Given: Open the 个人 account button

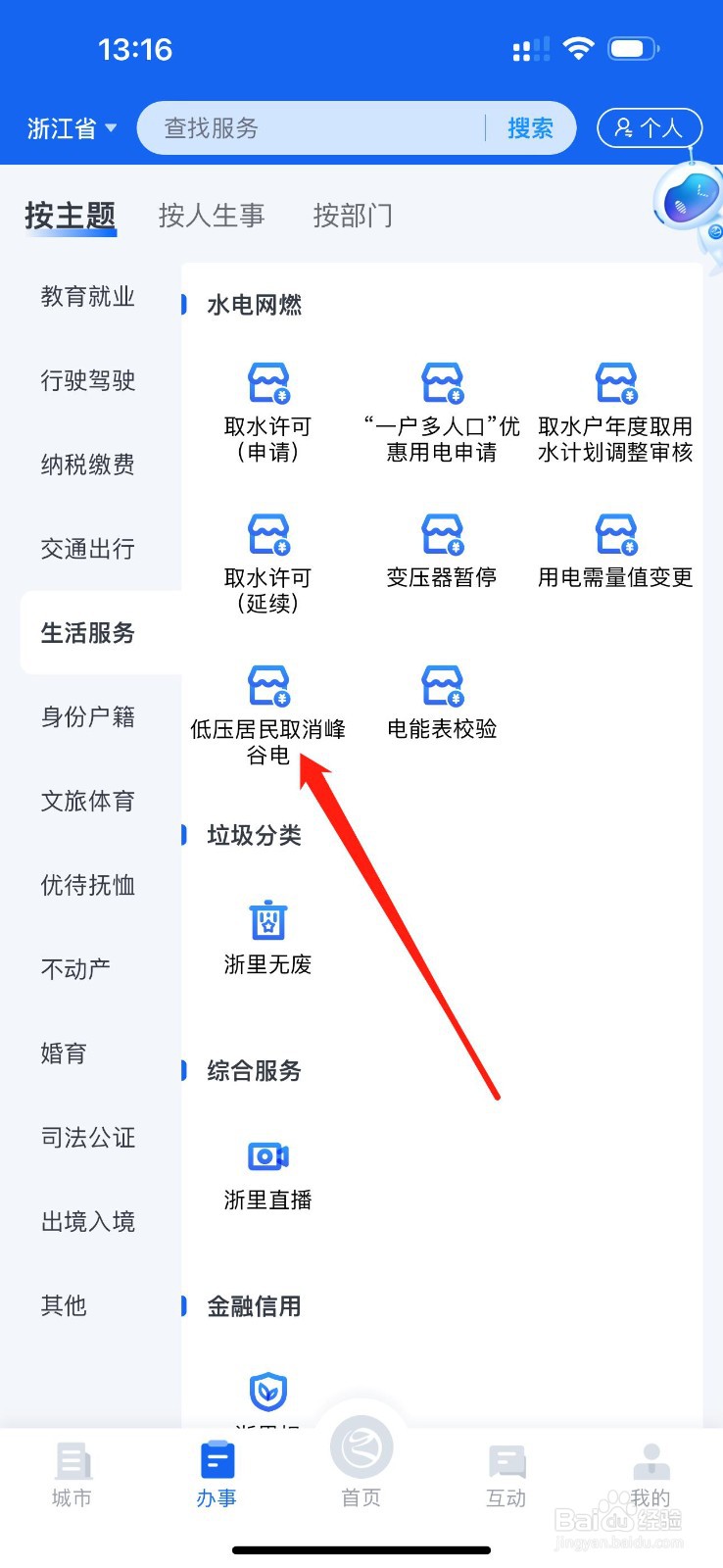Looking at the screenshot, I should click(x=650, y=127).
